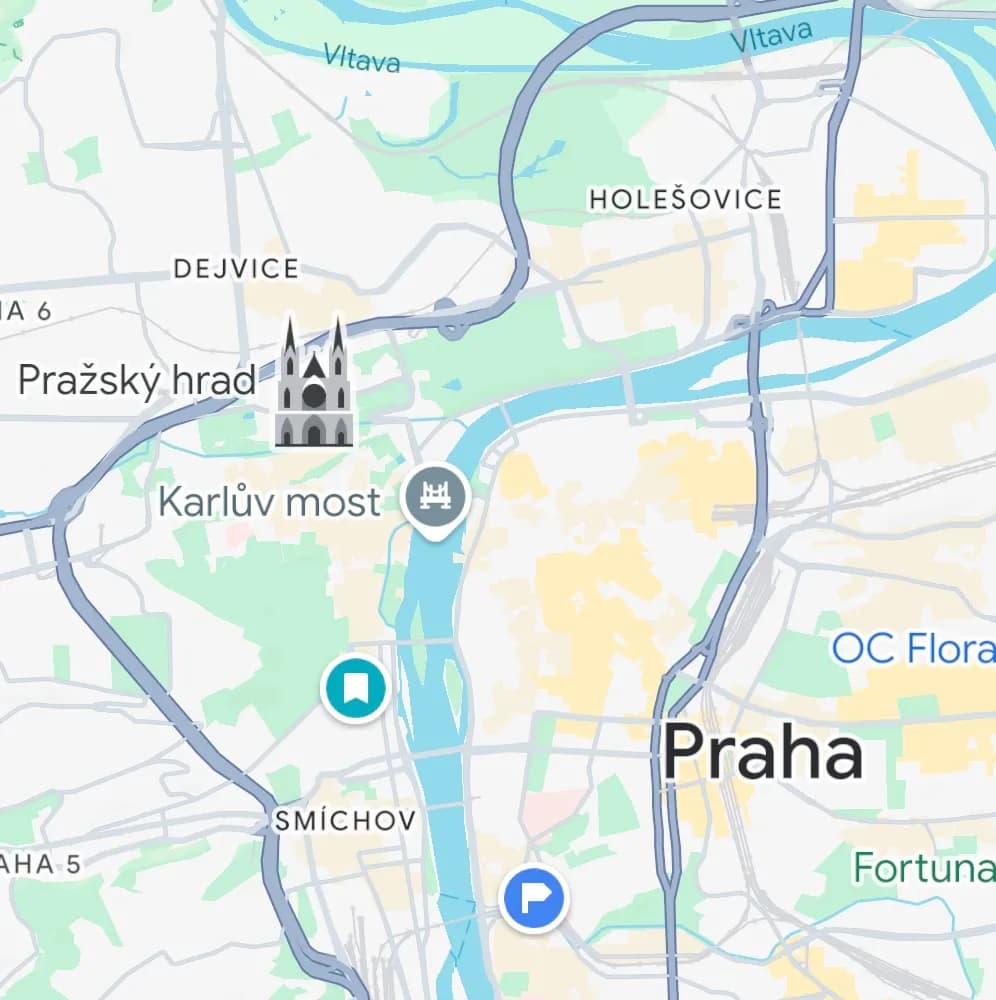
Task: Select the Pražský hrad castle icon
Action: pos(314,385)
